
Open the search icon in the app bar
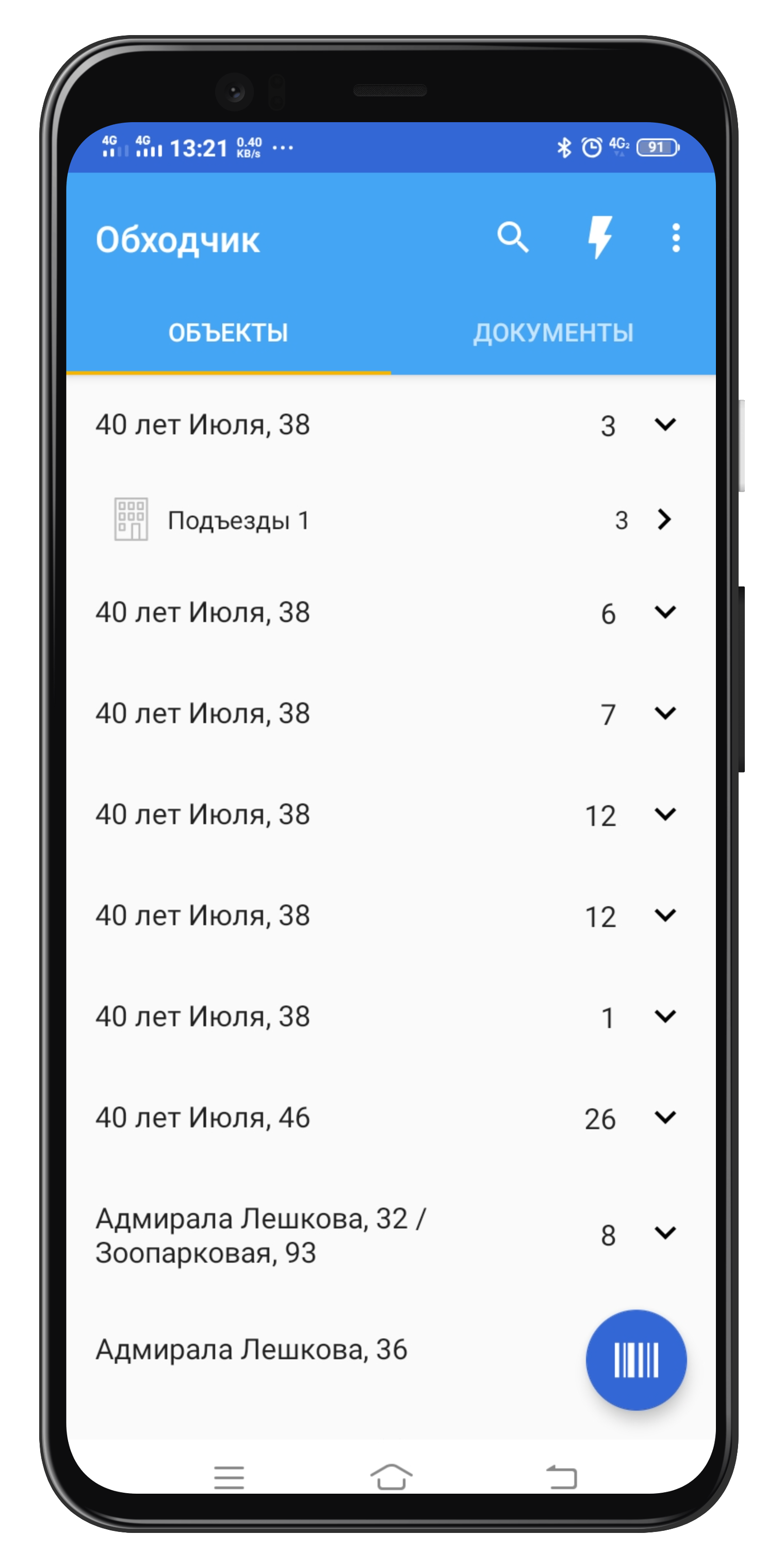[x=513, y=237]
